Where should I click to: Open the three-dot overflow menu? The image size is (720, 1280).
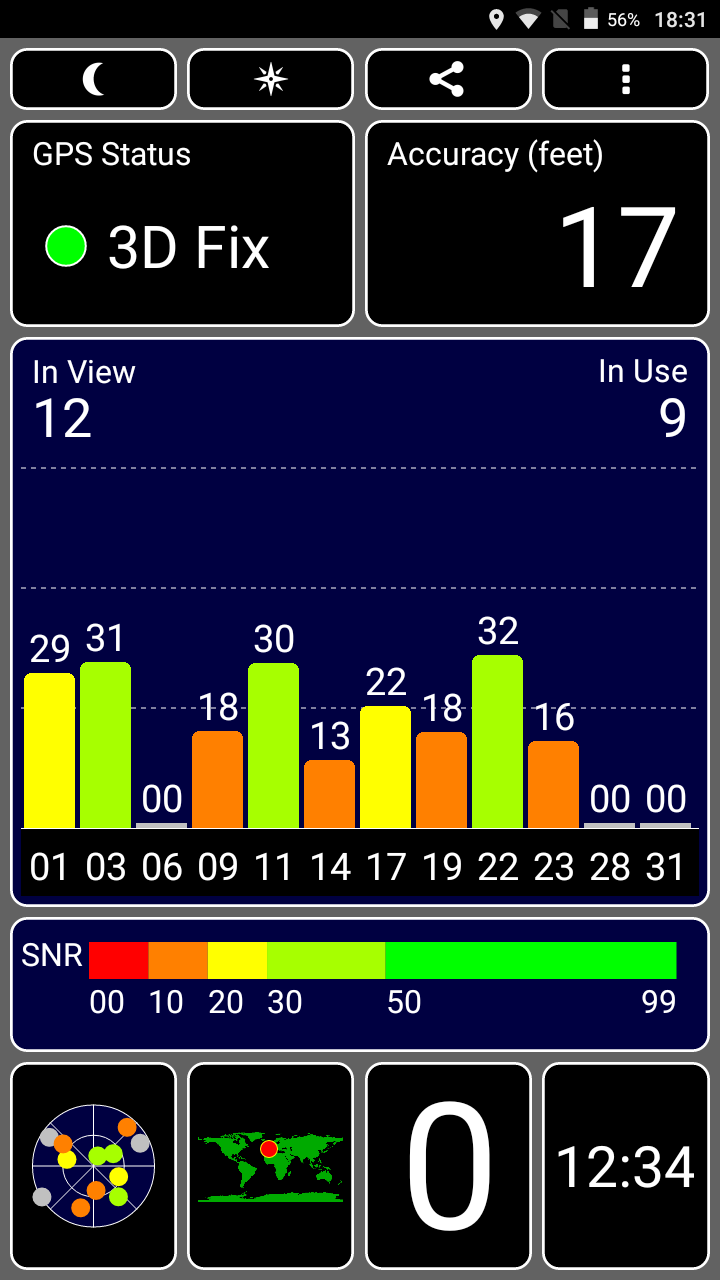point(625,79)
